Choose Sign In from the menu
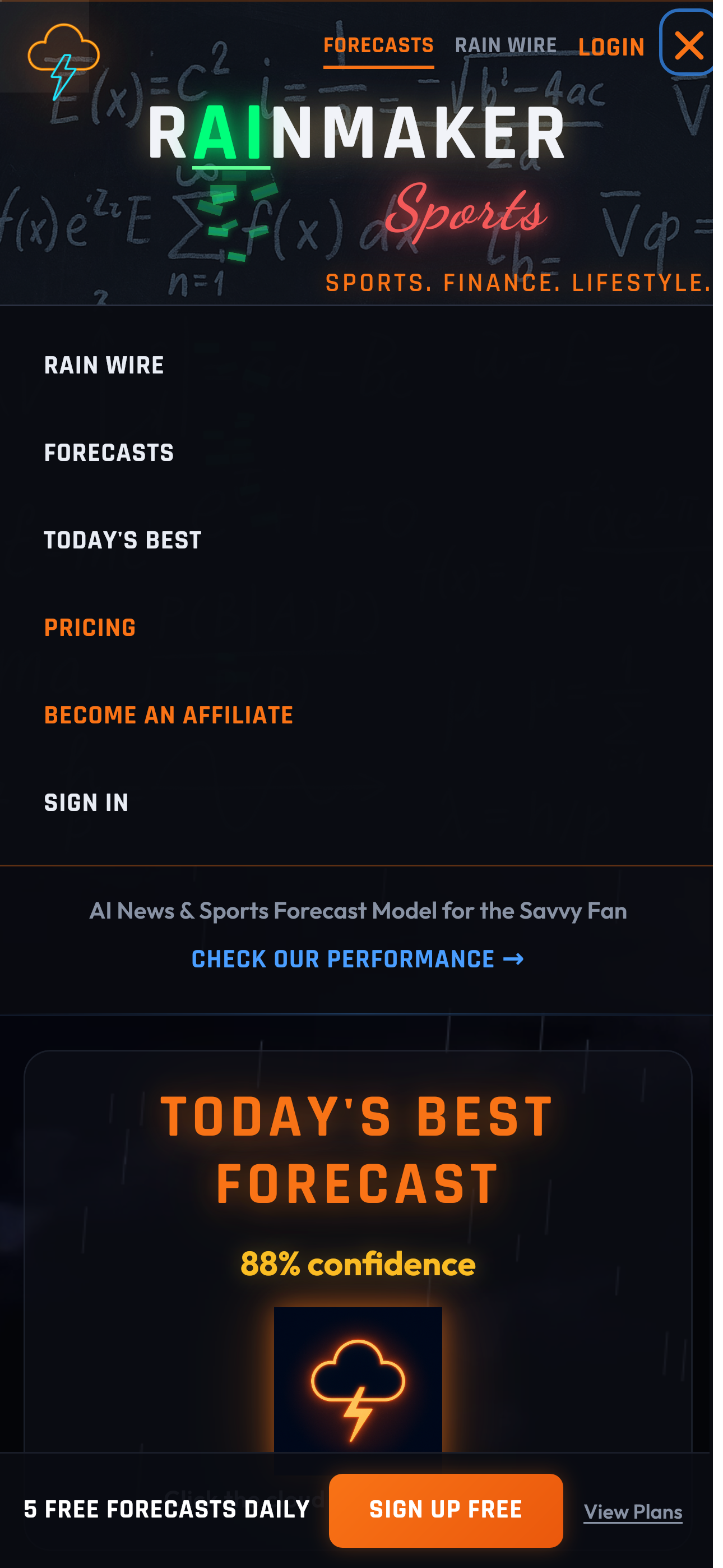The height and width of the screenshot is (1568, 723). 86,803
